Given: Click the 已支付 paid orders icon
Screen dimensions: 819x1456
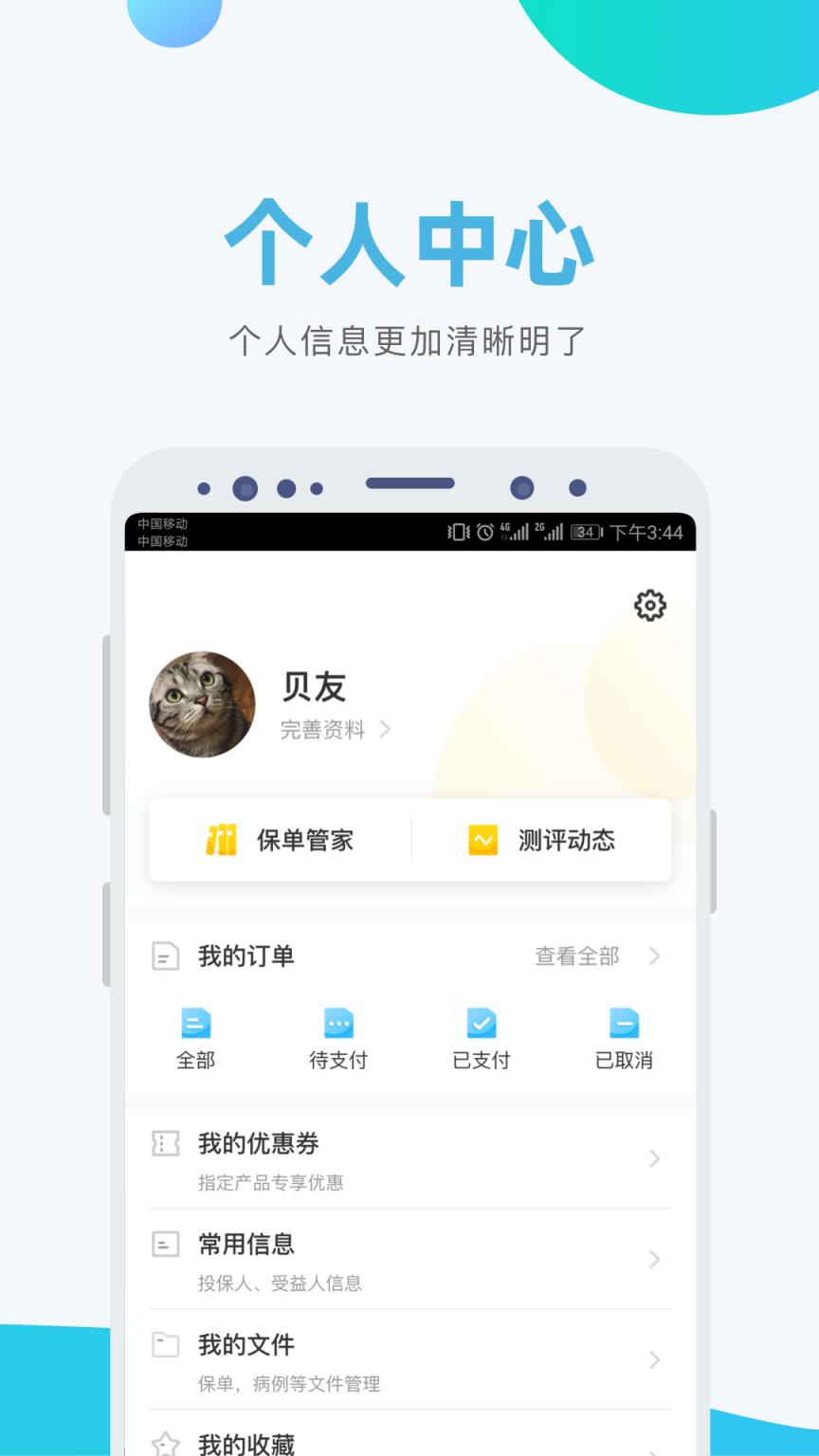Looking at the screenshot, I should [x=481, y=1024].
